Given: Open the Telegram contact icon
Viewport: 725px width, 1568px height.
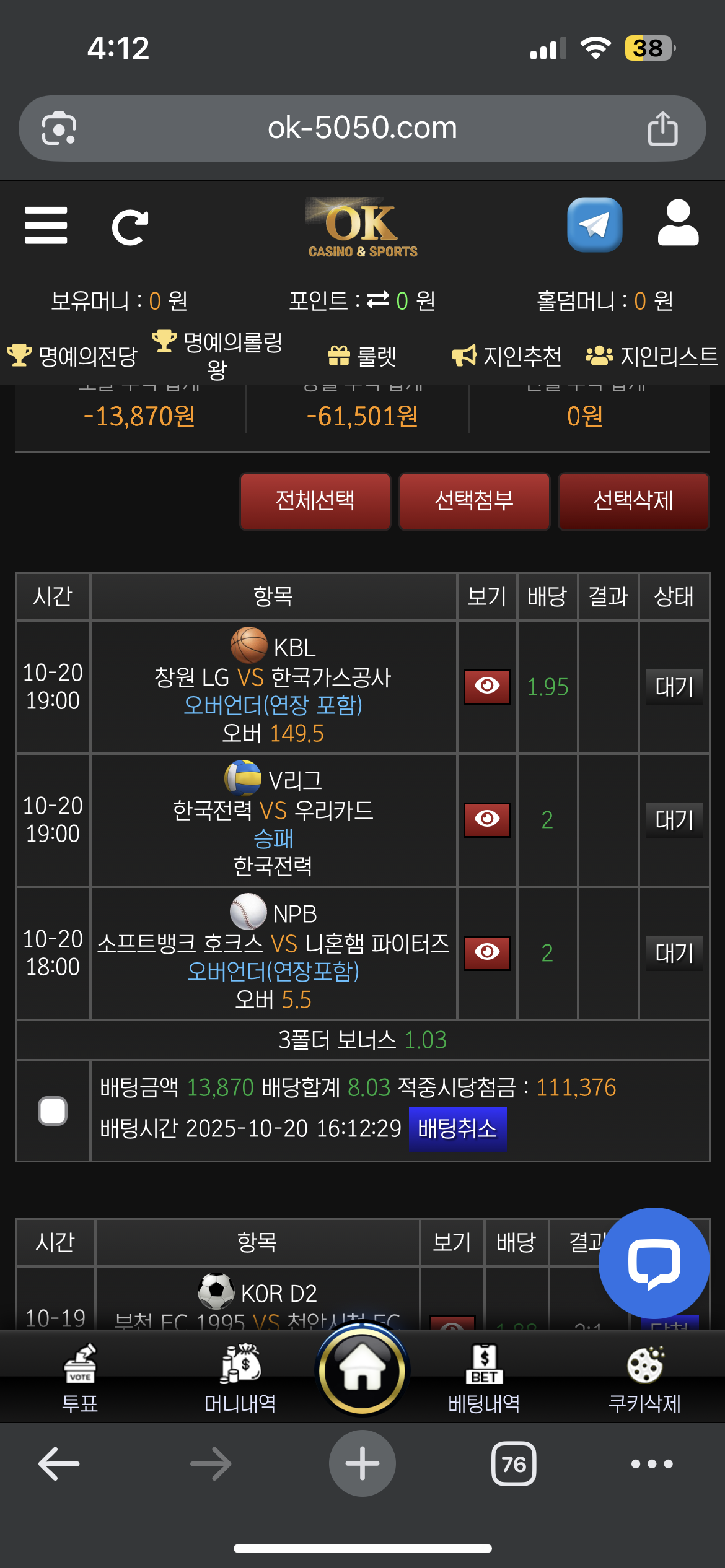Looking at the screenshot, I should click(594, 225).
